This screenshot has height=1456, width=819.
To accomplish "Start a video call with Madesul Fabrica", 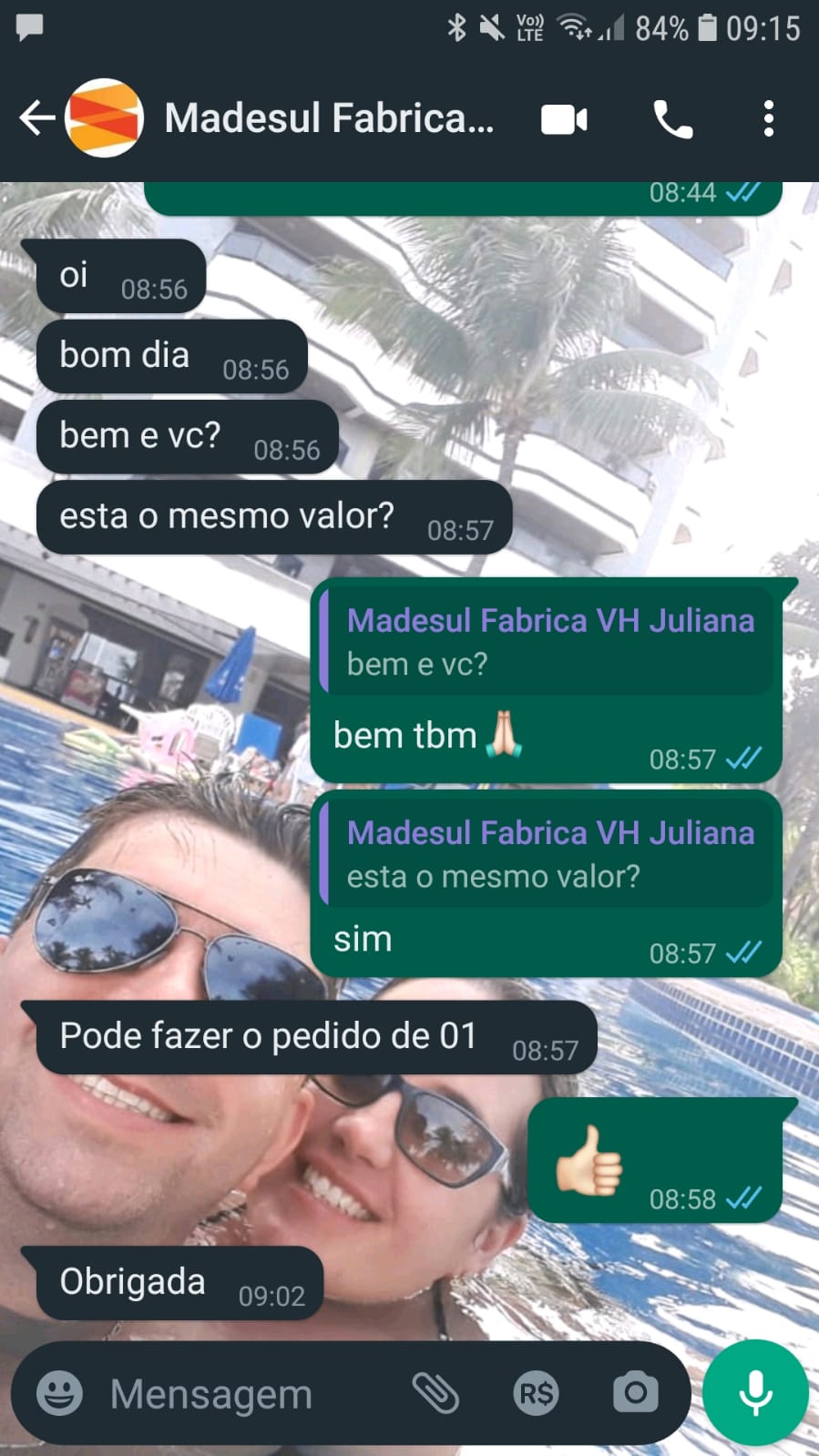I will 564,119.
